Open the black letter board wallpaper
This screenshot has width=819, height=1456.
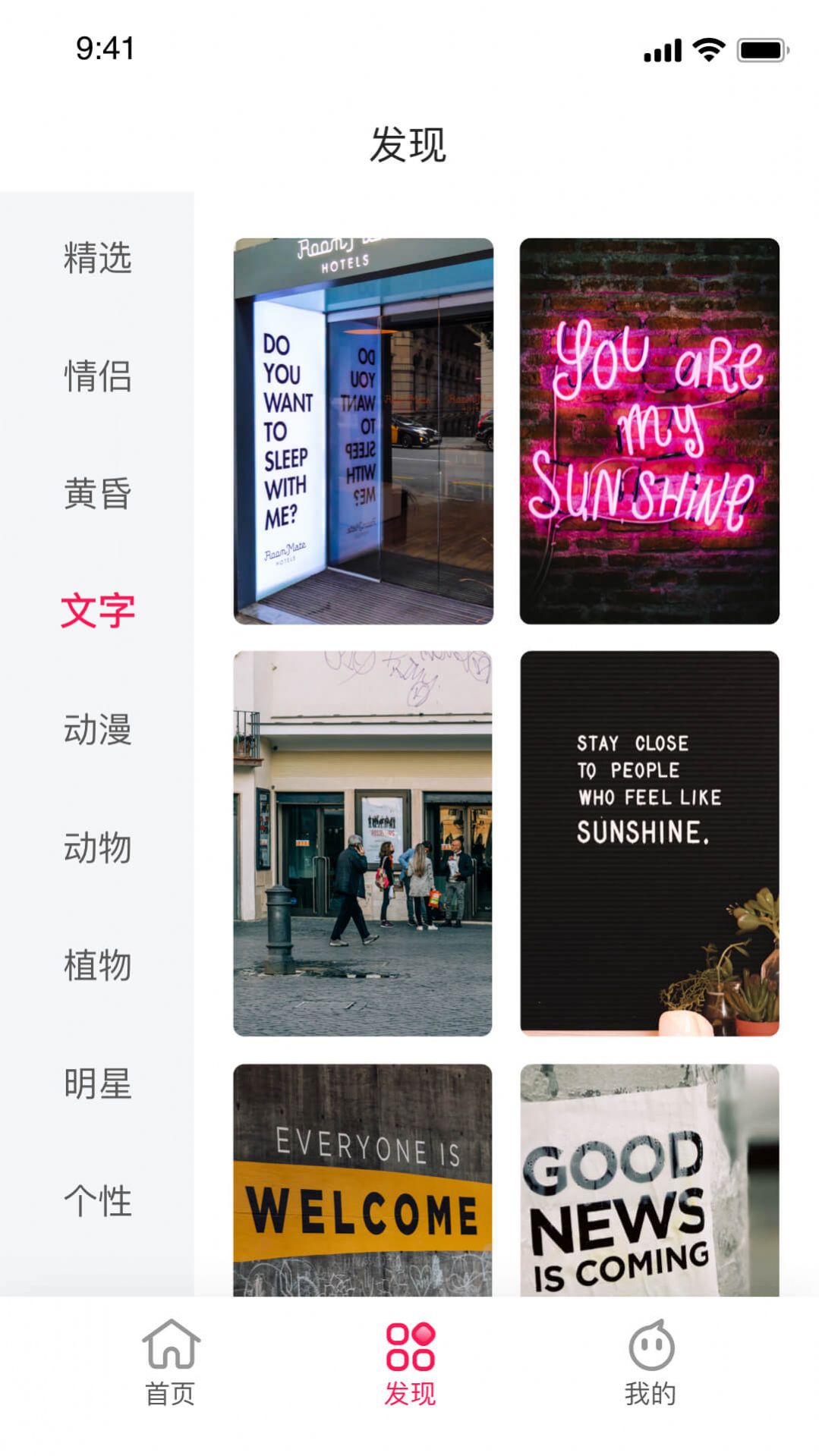point(649,843)
